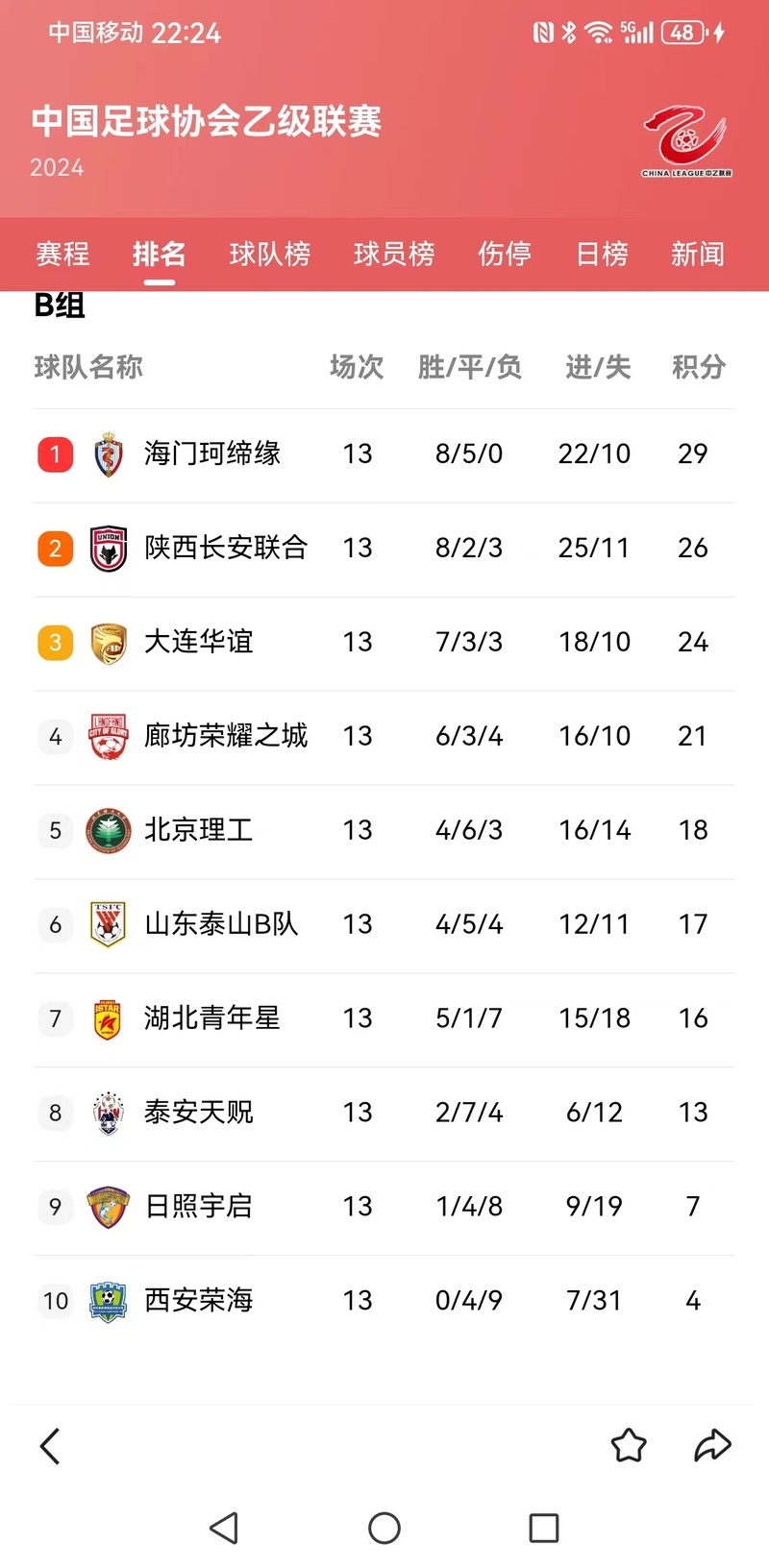The image size is (769, 1568).
Task: Open the 日榜 tab
Action: coord(602,254)
